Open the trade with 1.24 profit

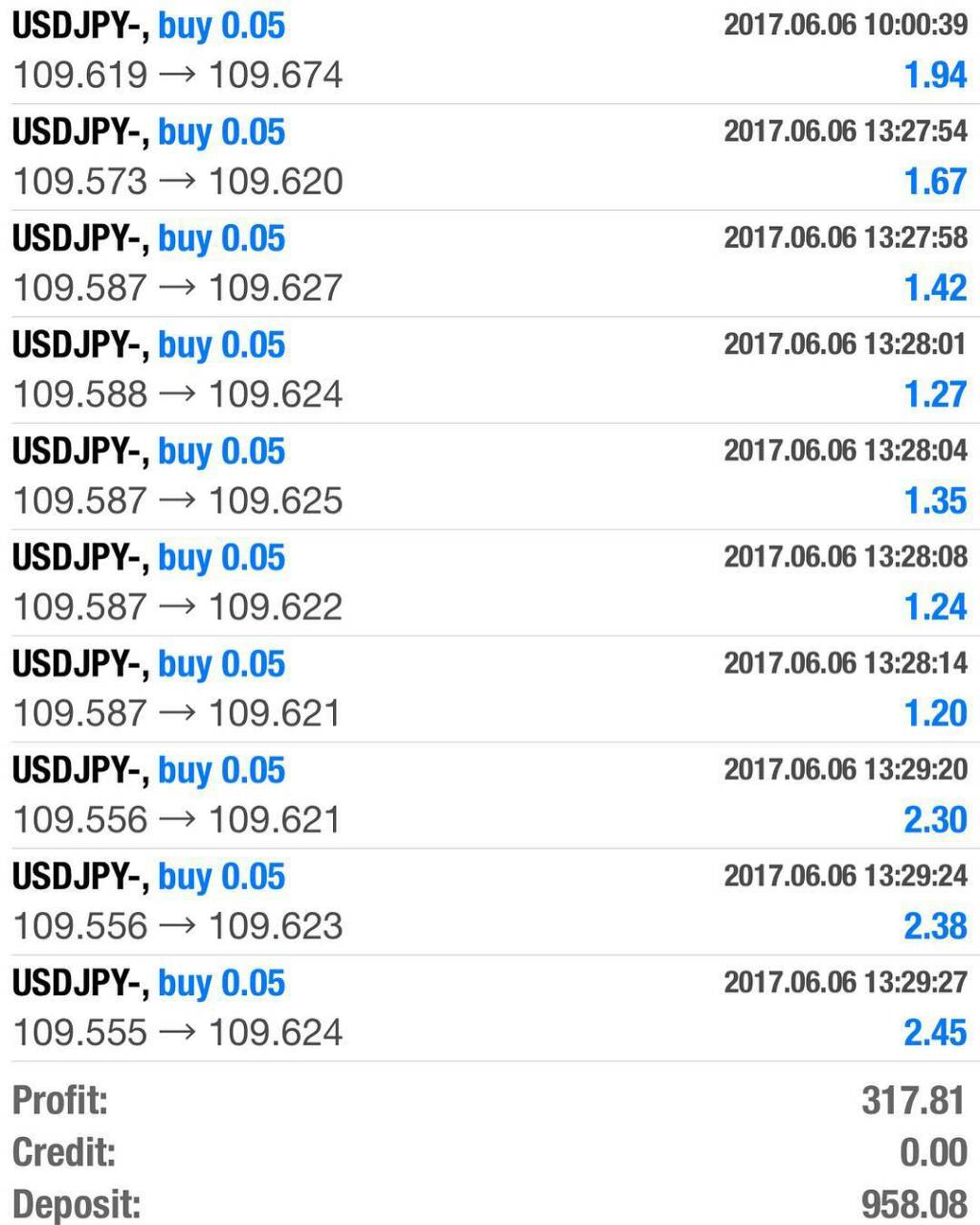pos(490,582)
